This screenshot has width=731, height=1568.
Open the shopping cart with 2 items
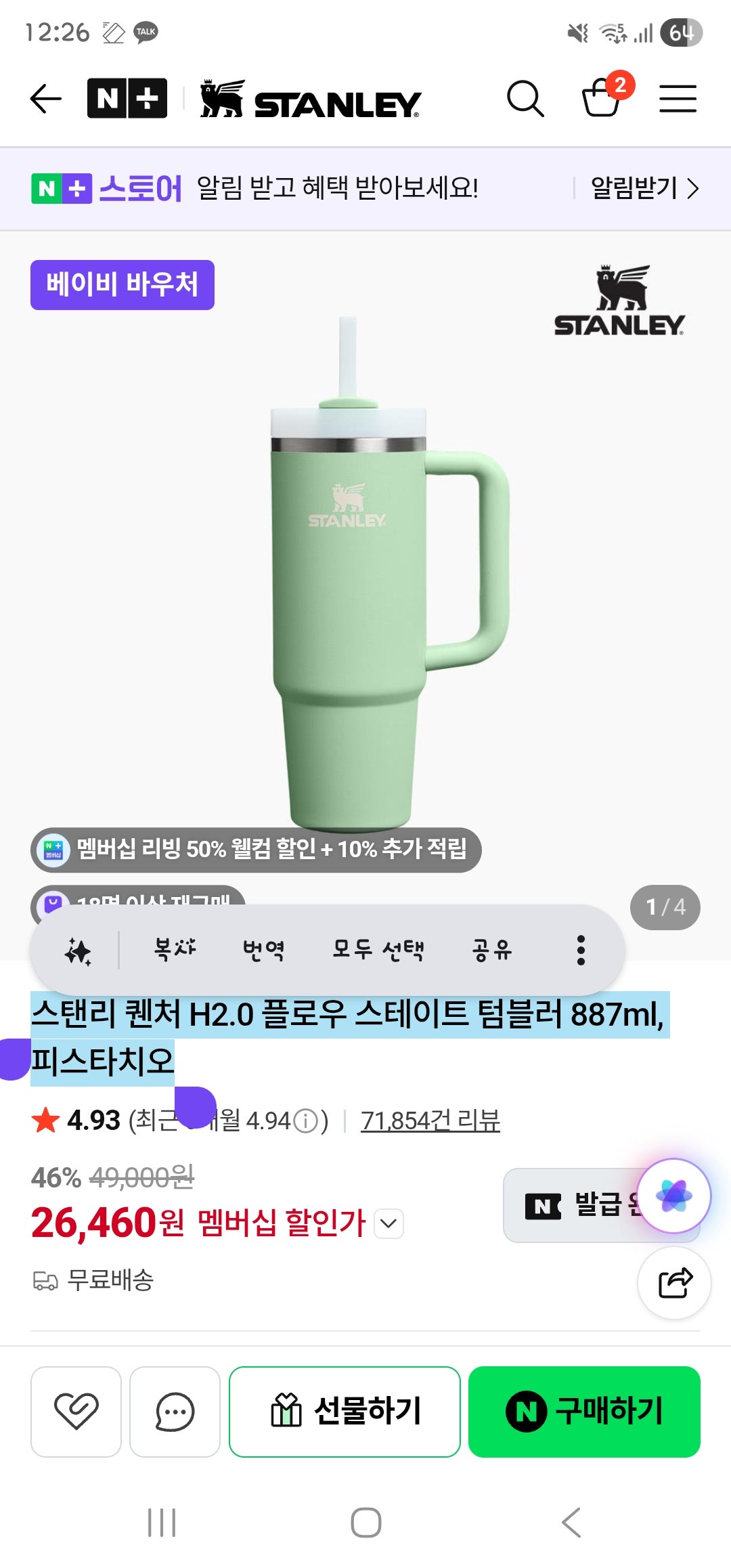602,98
